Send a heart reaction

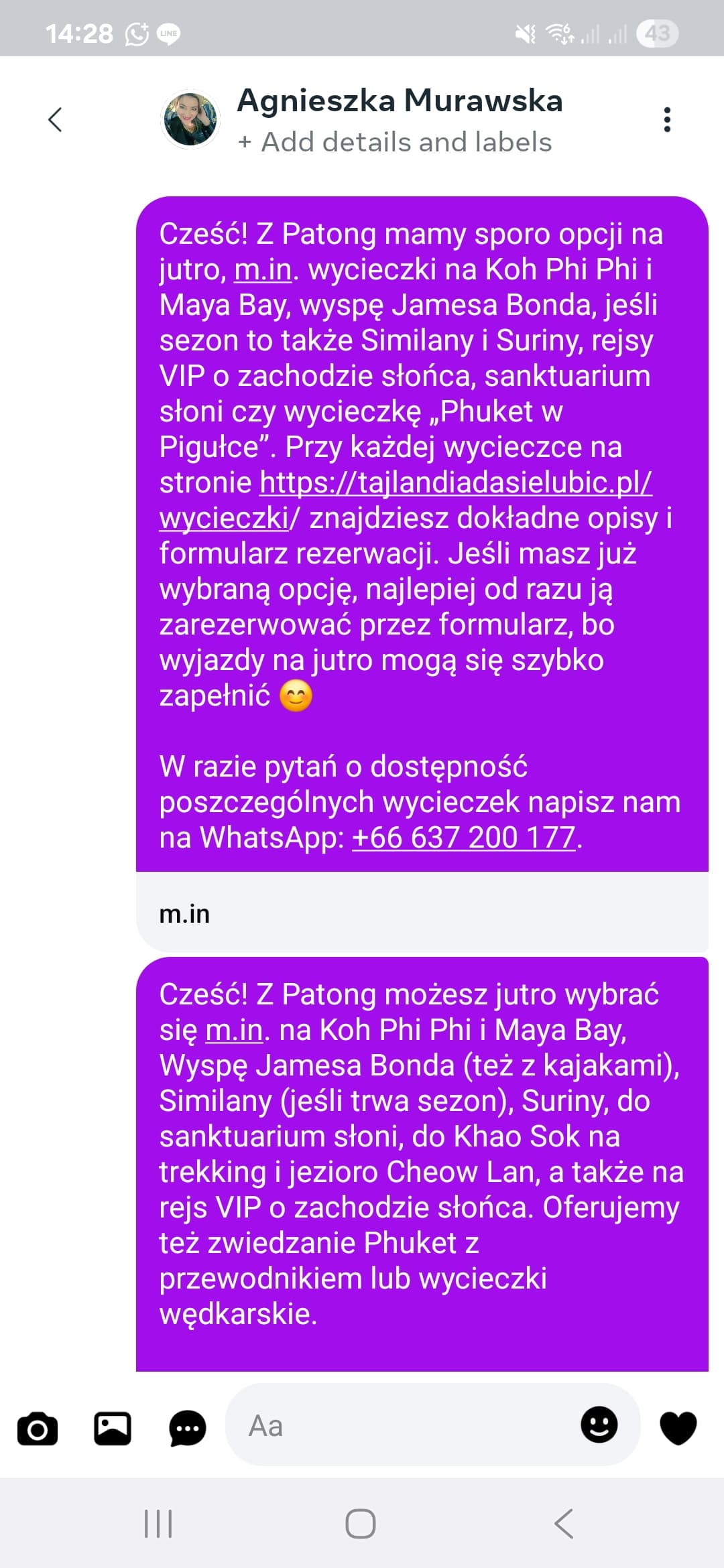tap(678, 1427)
